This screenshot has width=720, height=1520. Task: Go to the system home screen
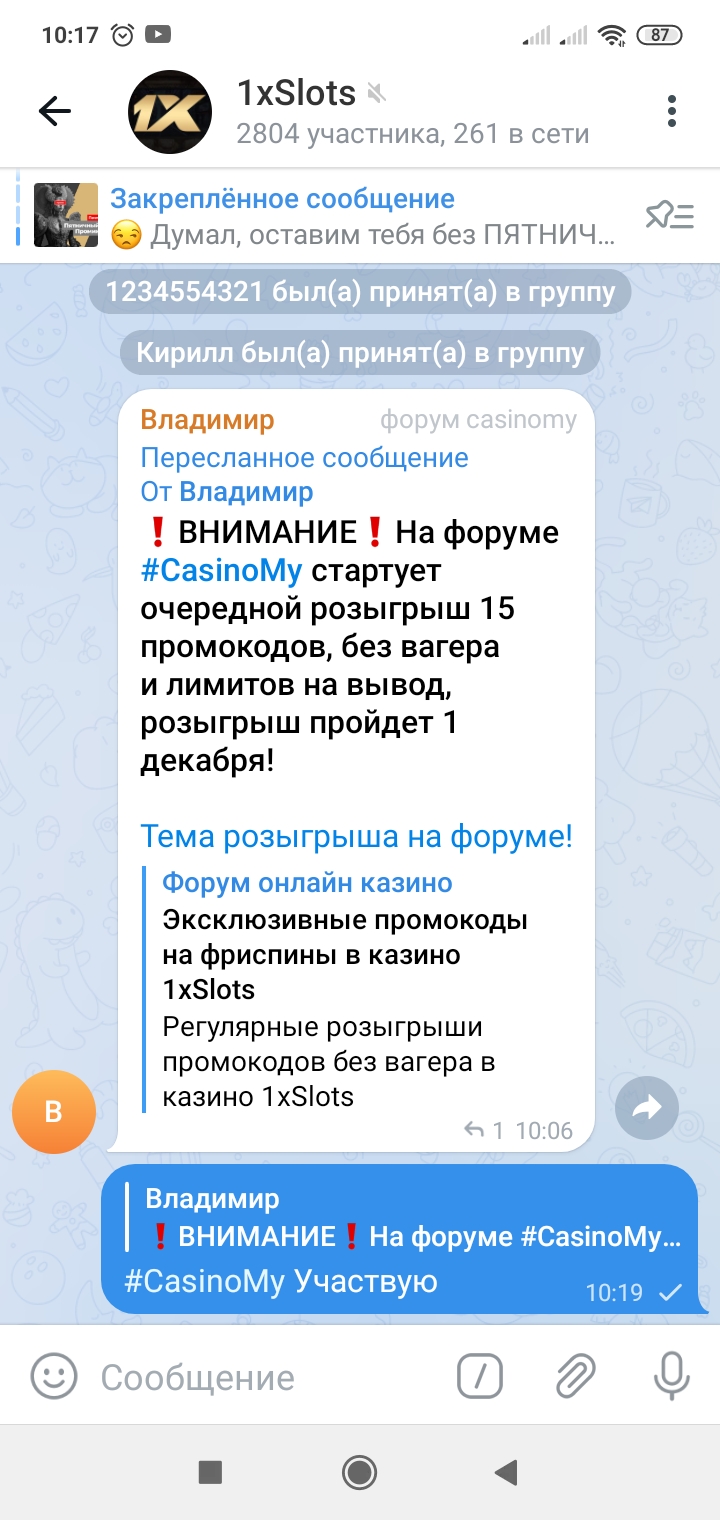pos(359,1472)
